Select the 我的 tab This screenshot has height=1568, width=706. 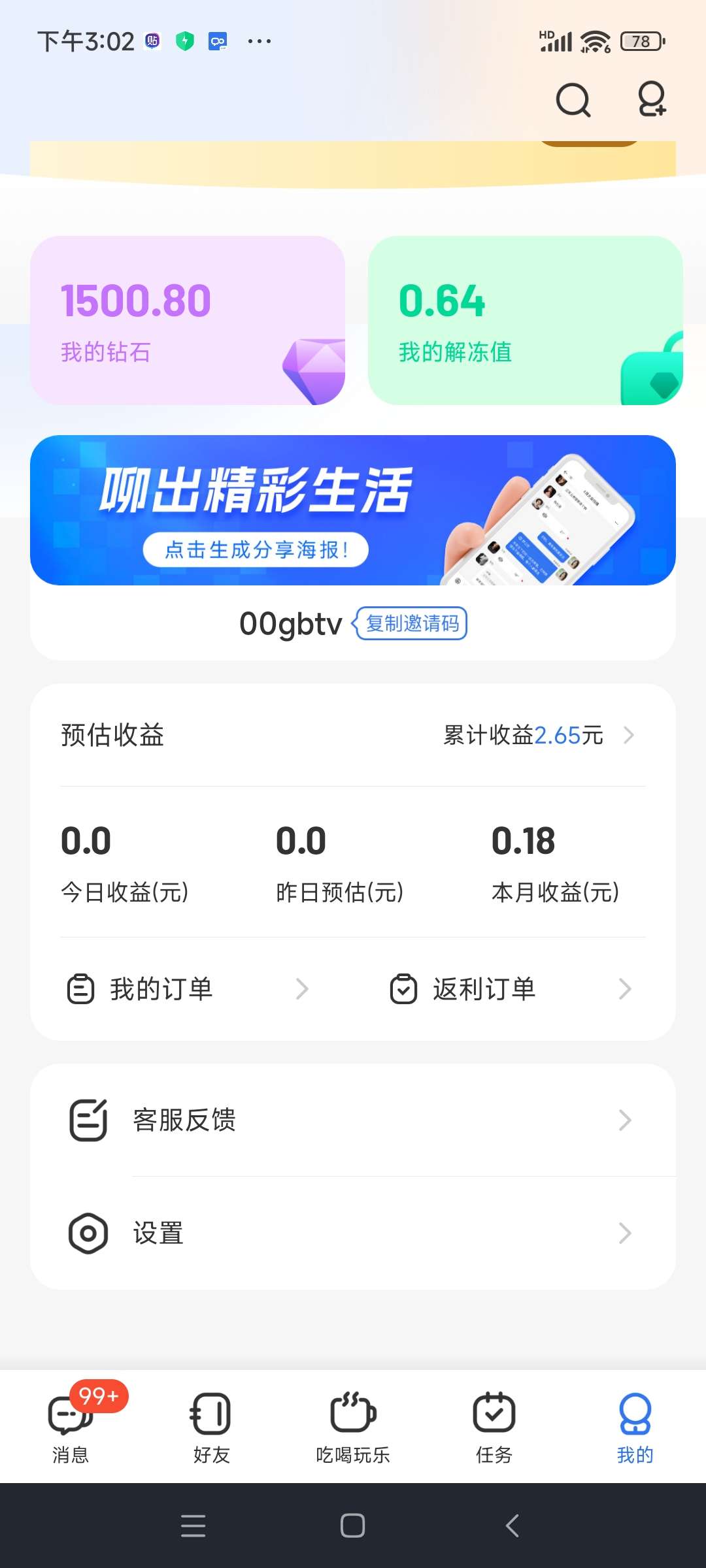point(635,1427)
